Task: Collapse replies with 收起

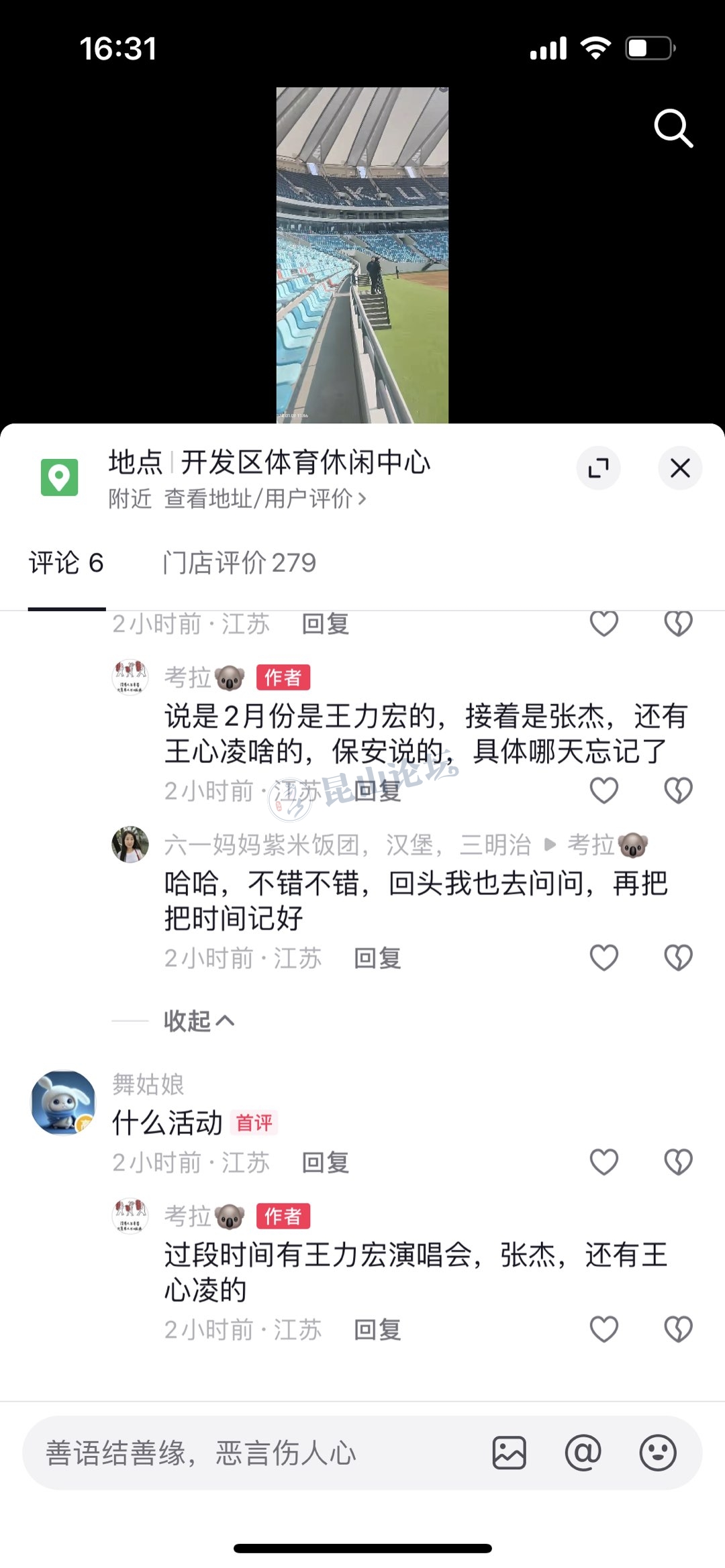Action: pyautogui.click(x=199, y=1021)
